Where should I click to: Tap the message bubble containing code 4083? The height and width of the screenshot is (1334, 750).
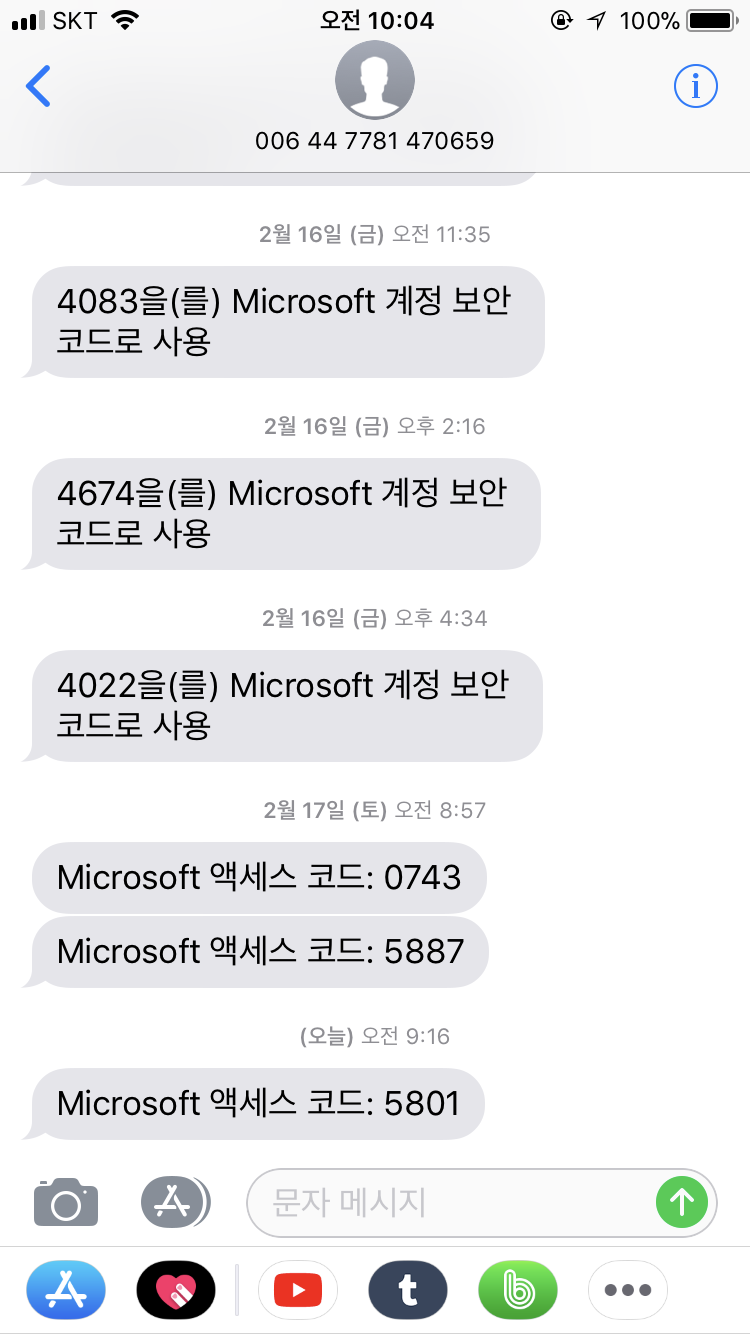coord(283,322)
